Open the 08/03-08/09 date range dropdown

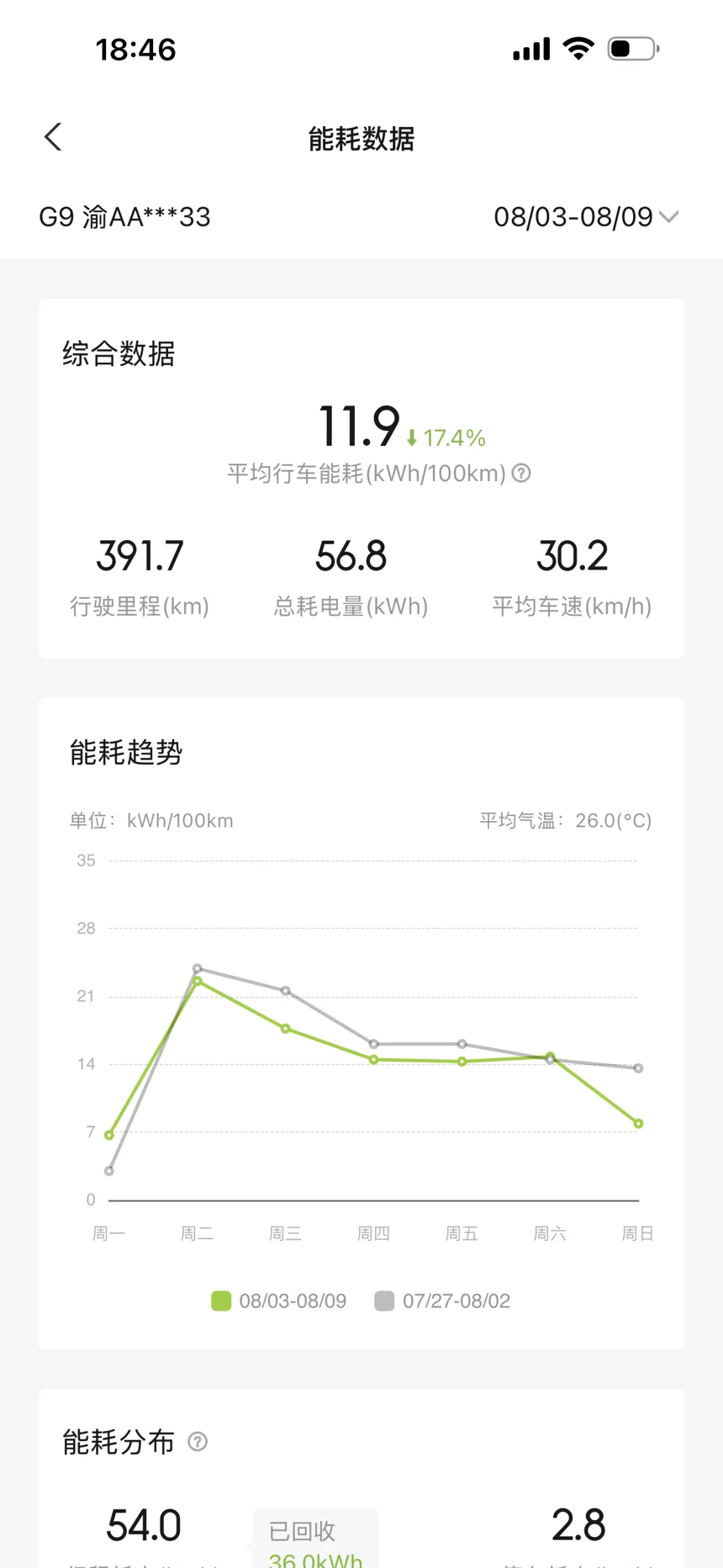(586, 217)
